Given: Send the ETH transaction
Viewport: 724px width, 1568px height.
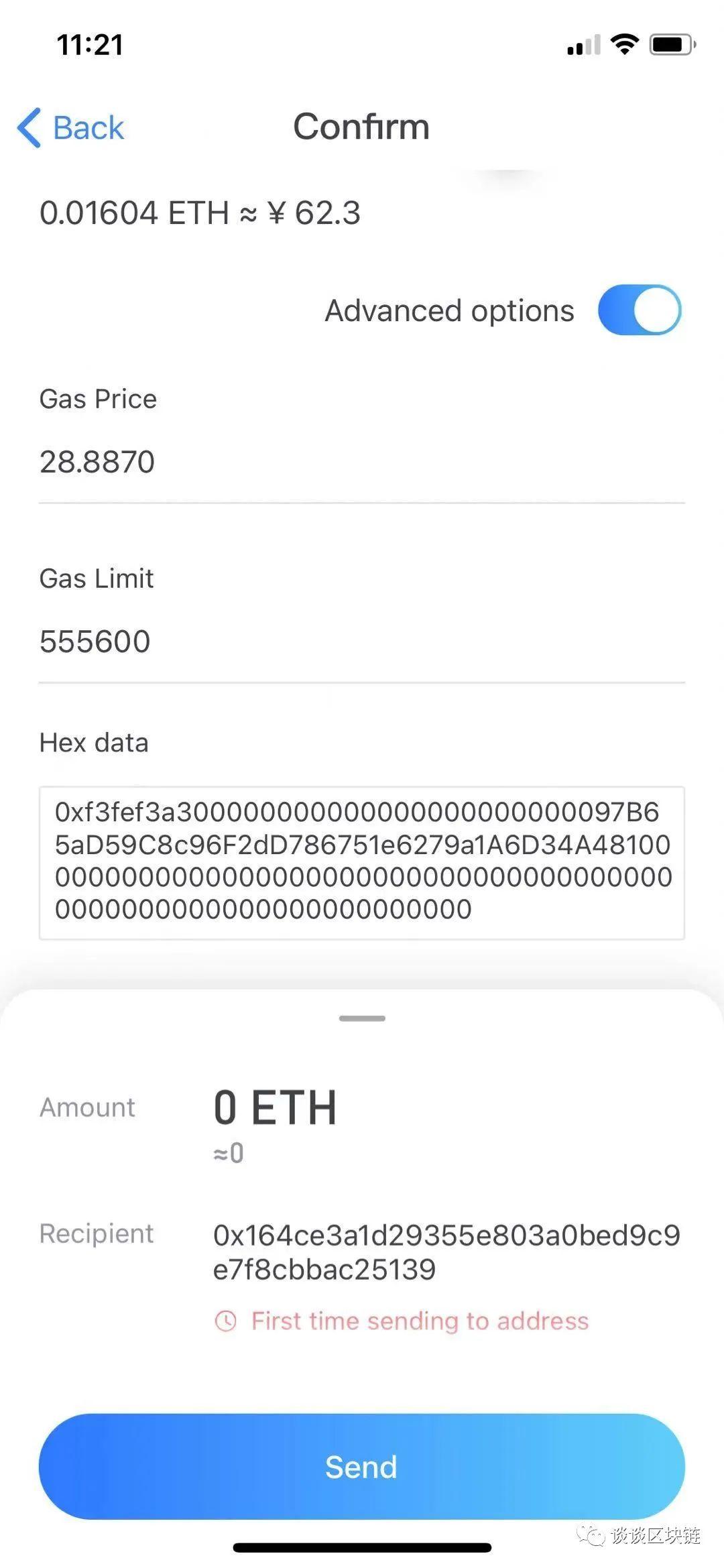Looking at the screenshot, I should coord(361,1466).
